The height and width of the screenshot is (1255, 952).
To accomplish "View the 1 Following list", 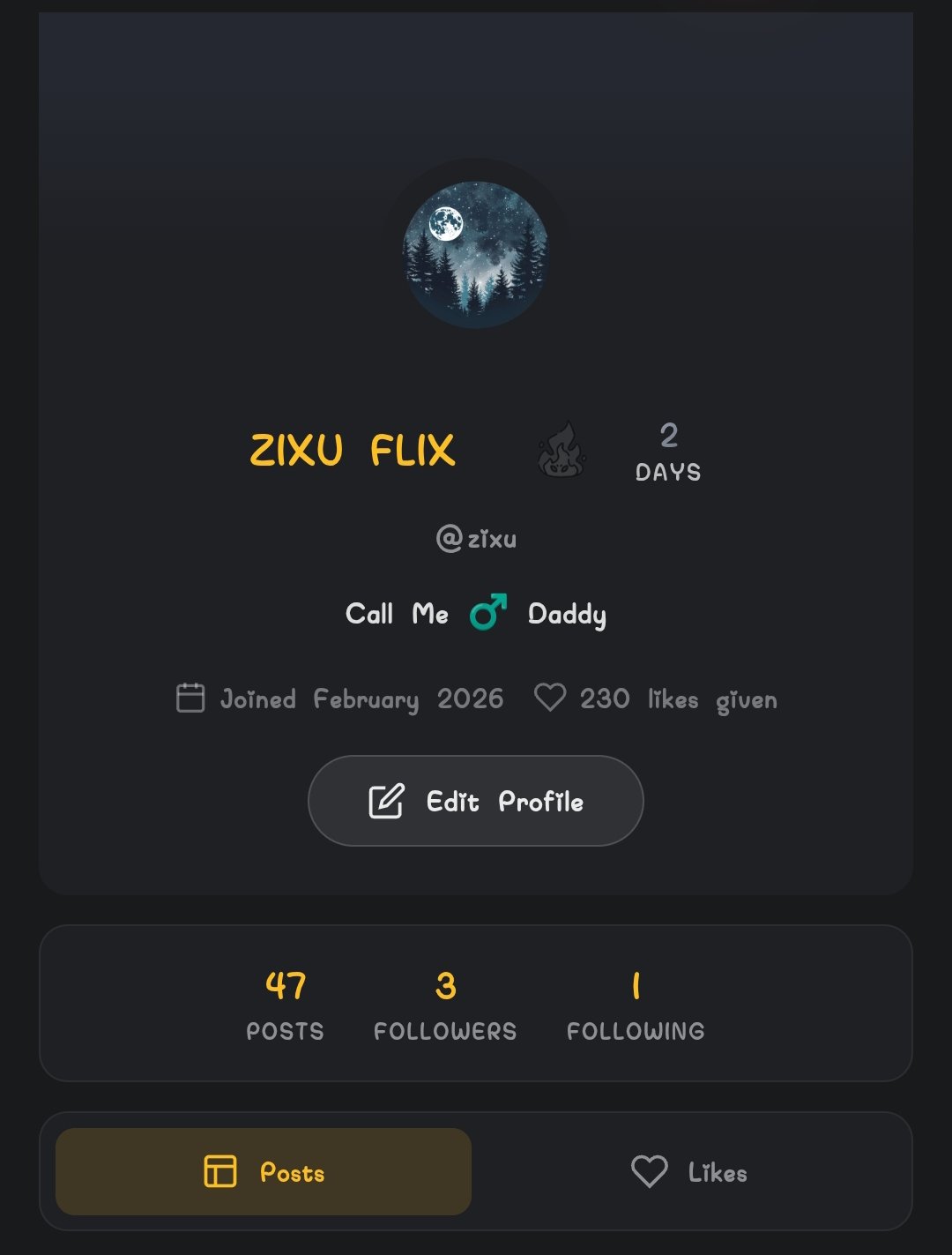I will click(x=636, y=1005).
